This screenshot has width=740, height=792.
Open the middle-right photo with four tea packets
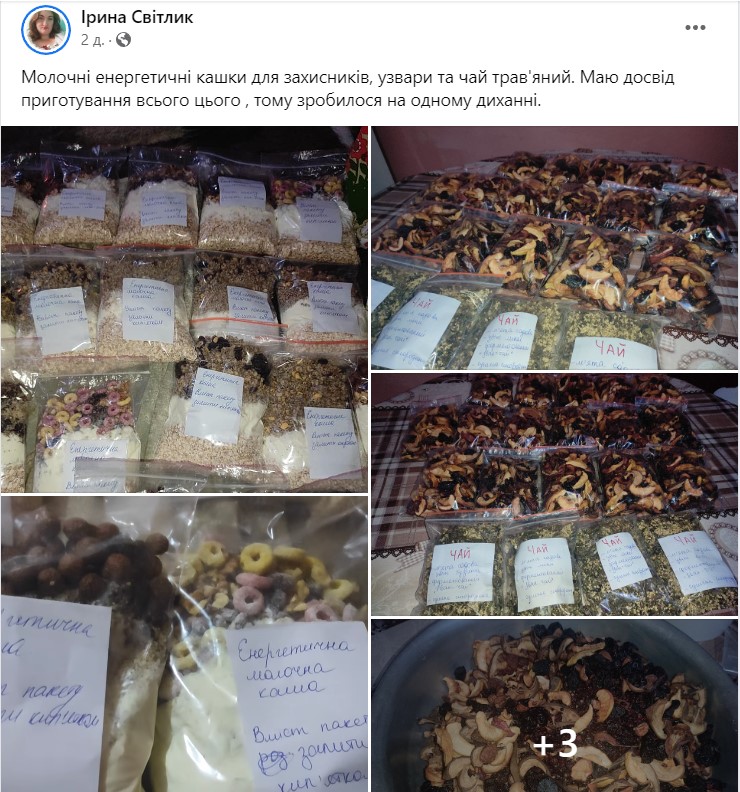coord(554,494)
